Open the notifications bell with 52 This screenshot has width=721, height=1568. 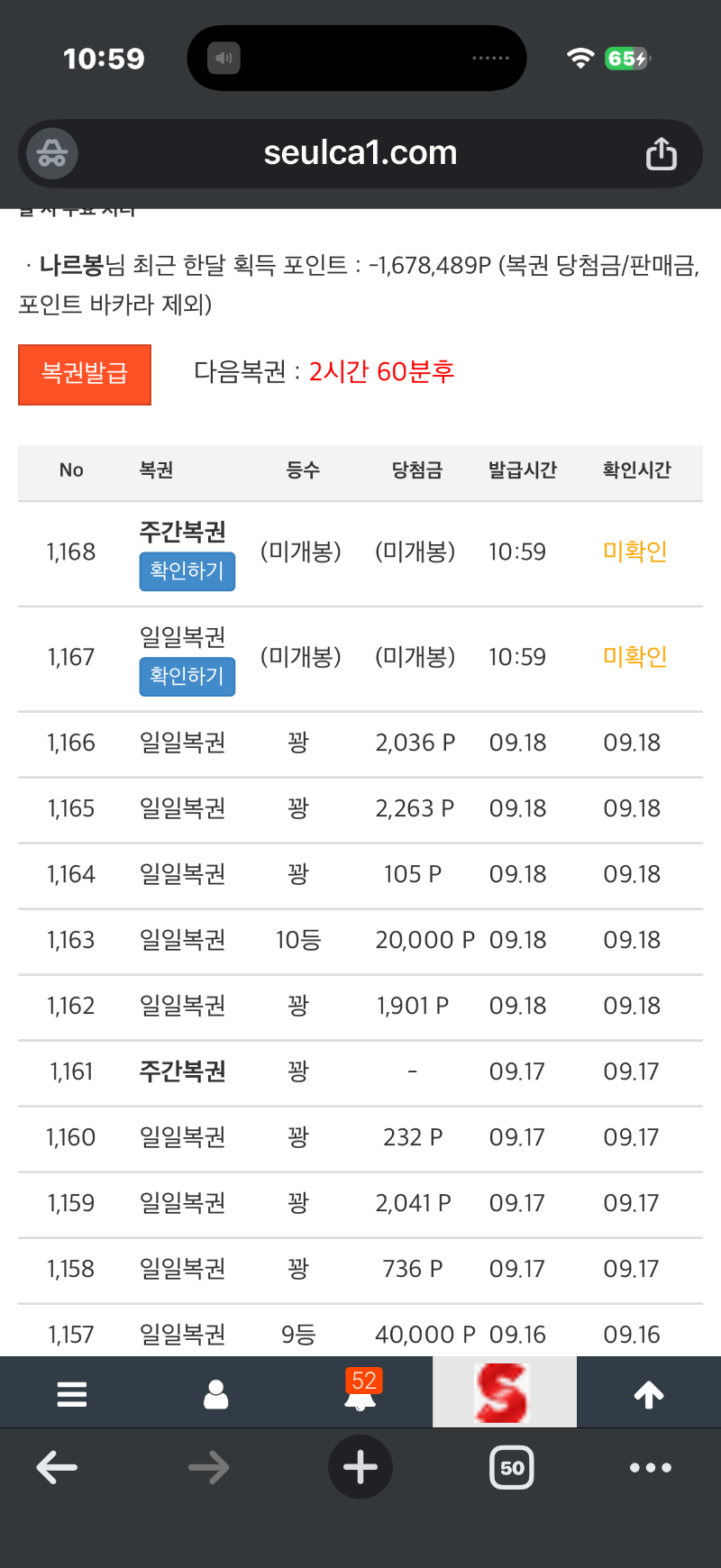click(x=362, y=1390)
